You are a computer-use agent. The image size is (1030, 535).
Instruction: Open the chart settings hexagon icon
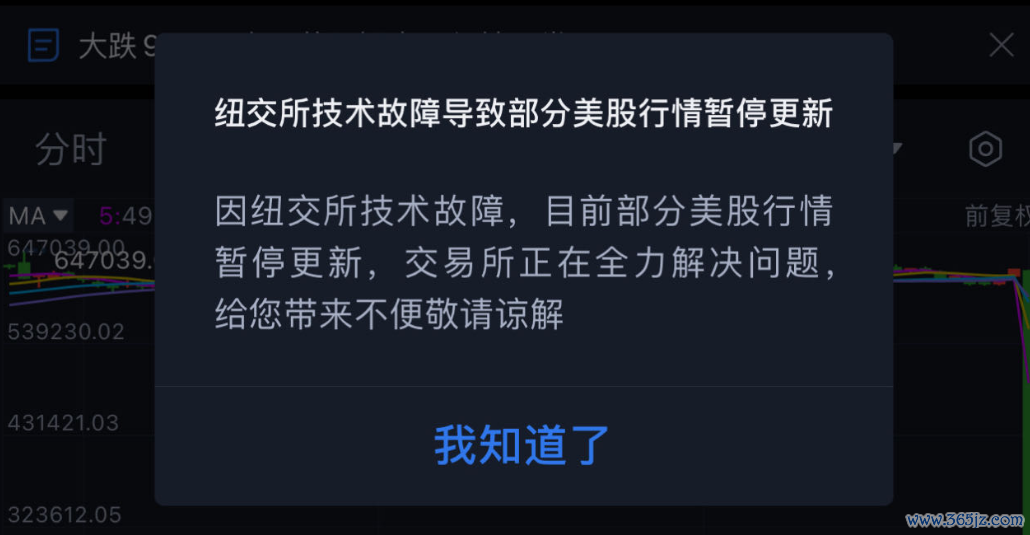(x=985, y=150)
